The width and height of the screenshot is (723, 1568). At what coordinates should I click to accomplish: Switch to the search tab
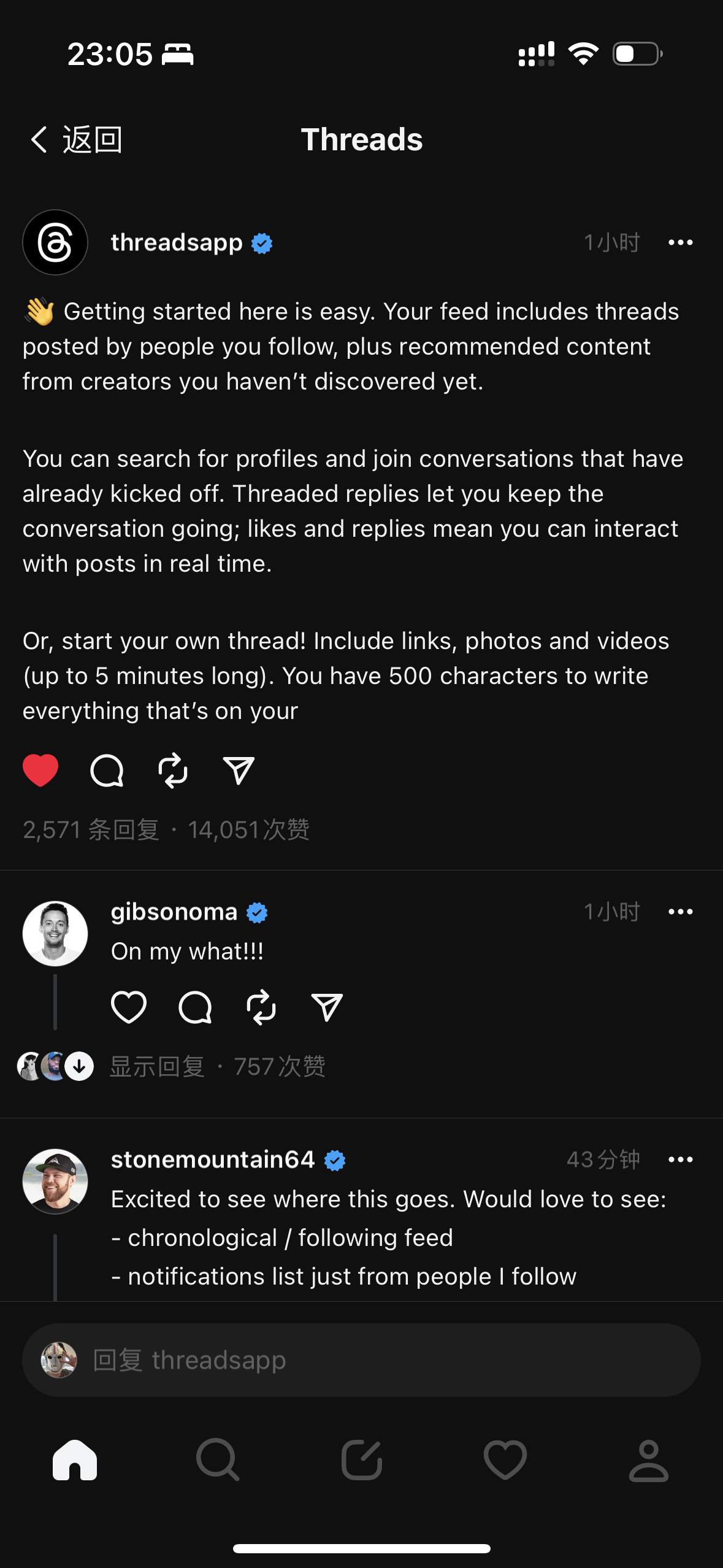click(217, 1461)
